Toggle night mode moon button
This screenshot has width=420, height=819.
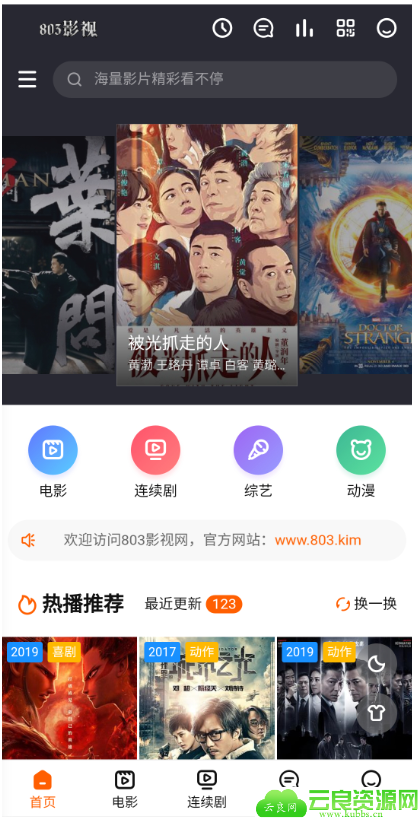(377, 664)
